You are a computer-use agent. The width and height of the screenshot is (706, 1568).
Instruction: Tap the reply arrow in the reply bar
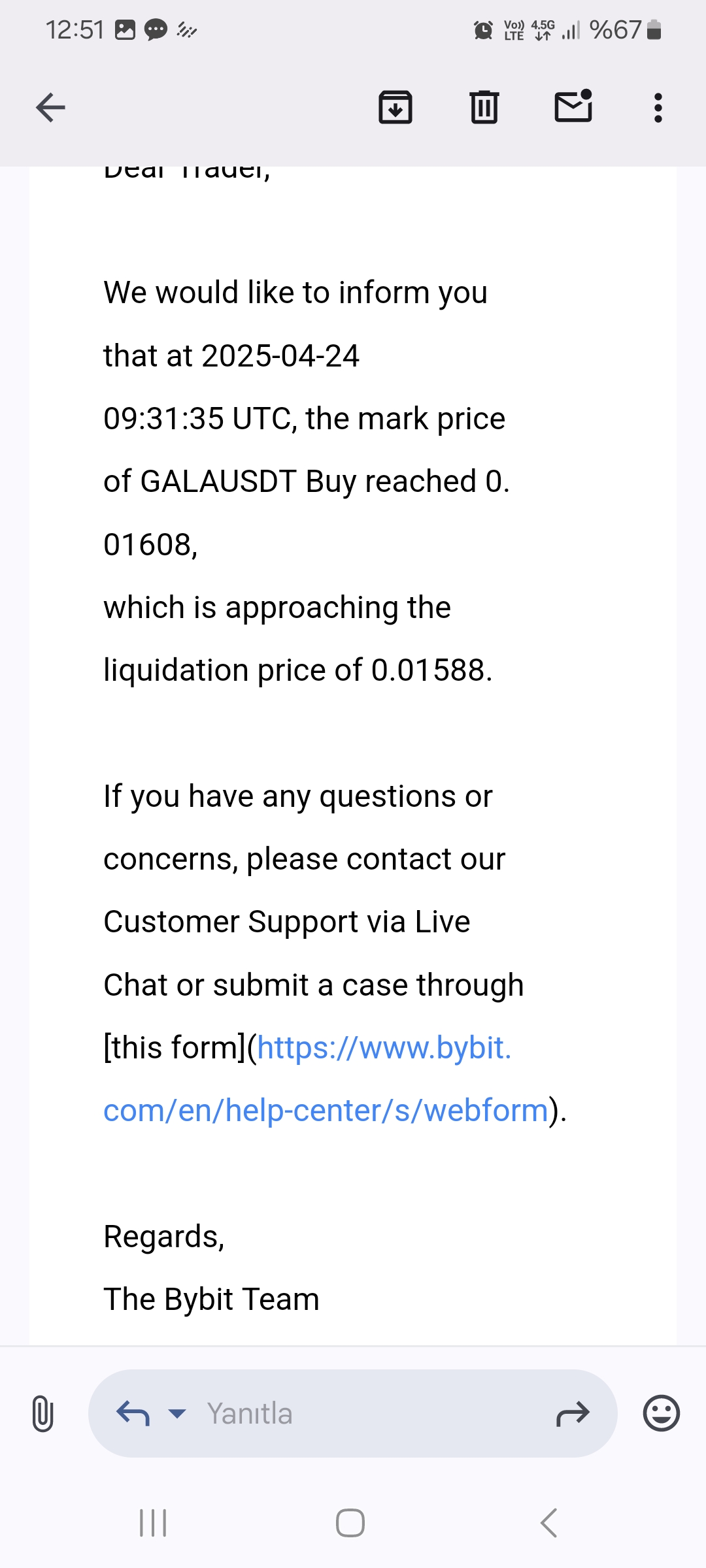tap(133, 1414)
